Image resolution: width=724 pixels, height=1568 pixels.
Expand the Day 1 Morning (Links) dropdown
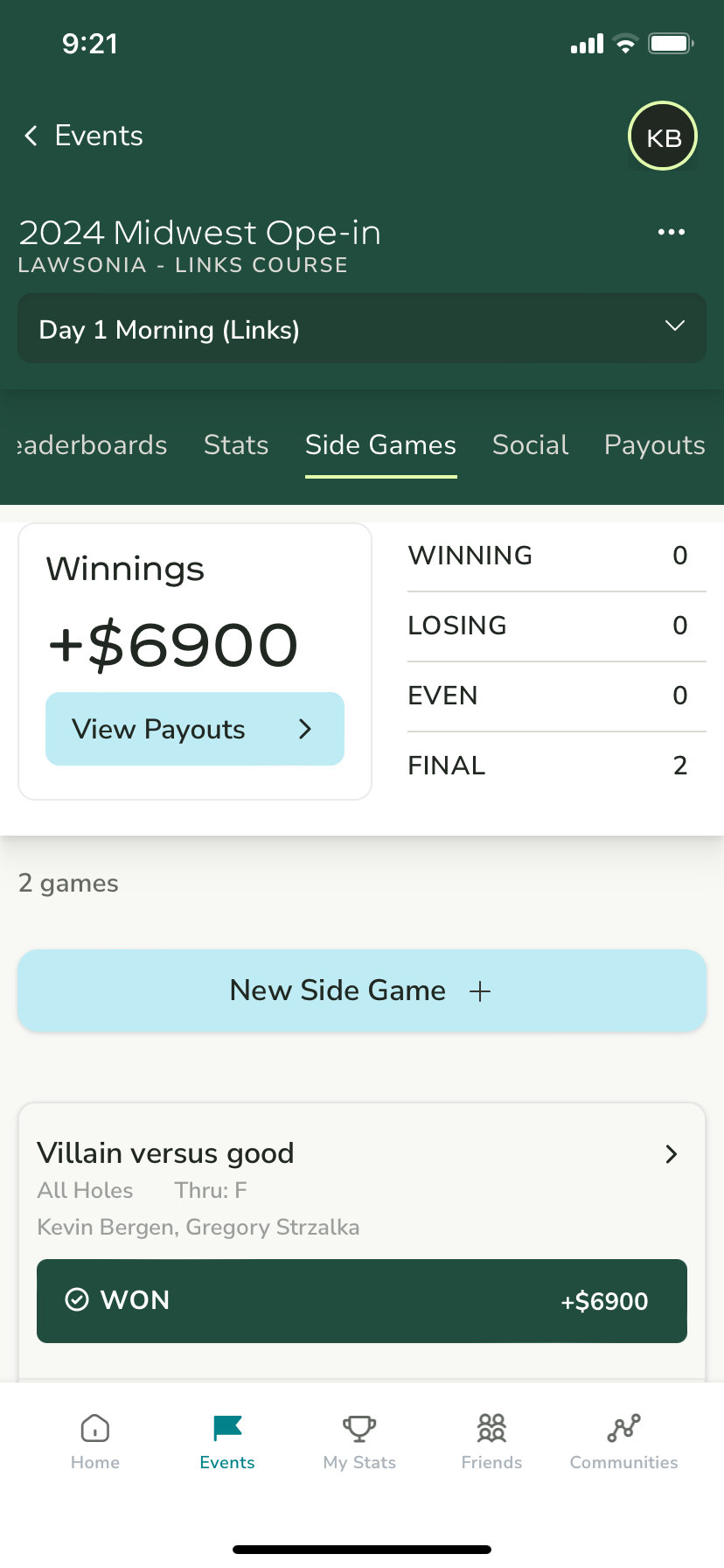pos(362,329)
